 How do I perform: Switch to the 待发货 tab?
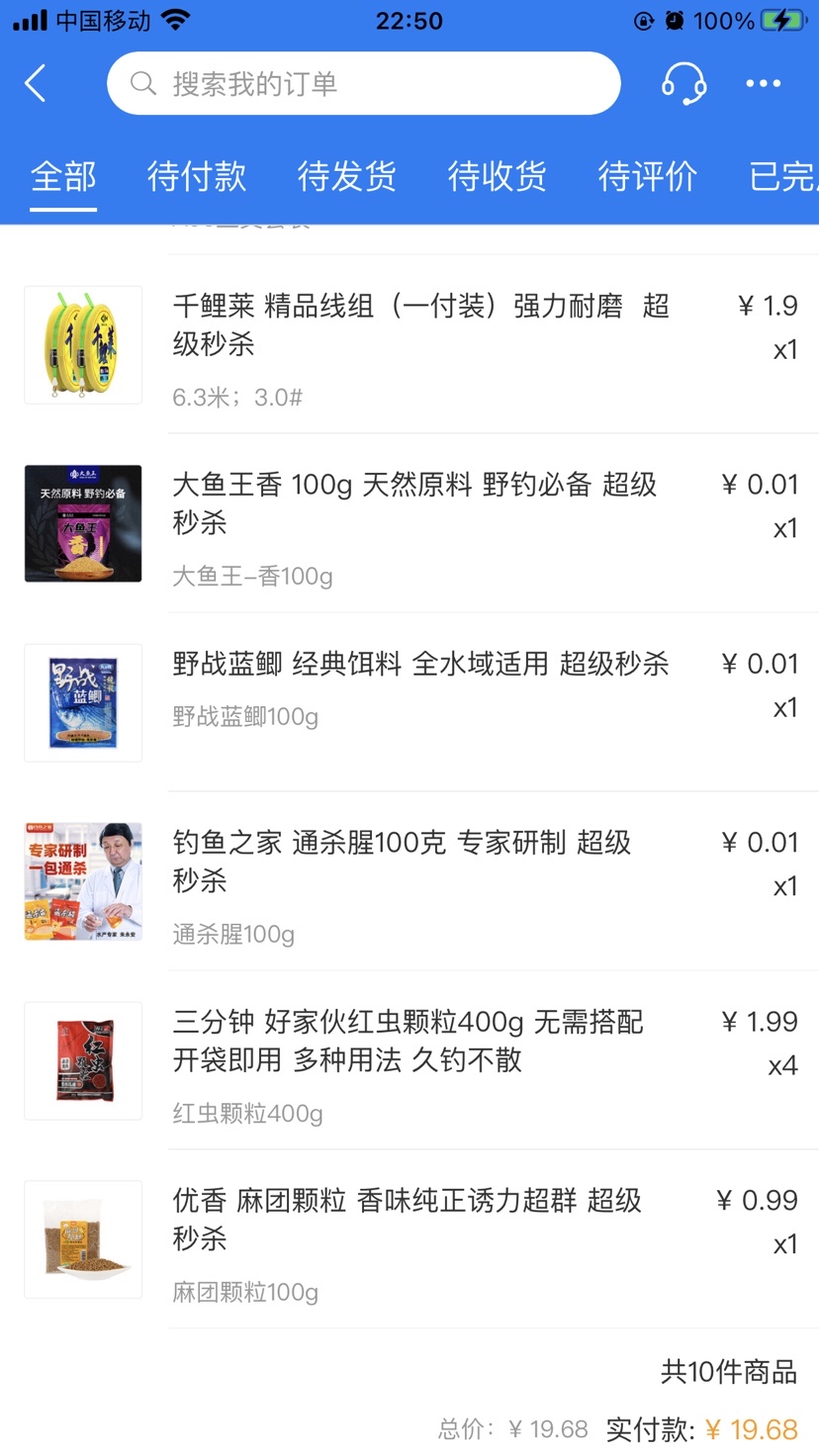pyautogui.click(x=346, y=176)
